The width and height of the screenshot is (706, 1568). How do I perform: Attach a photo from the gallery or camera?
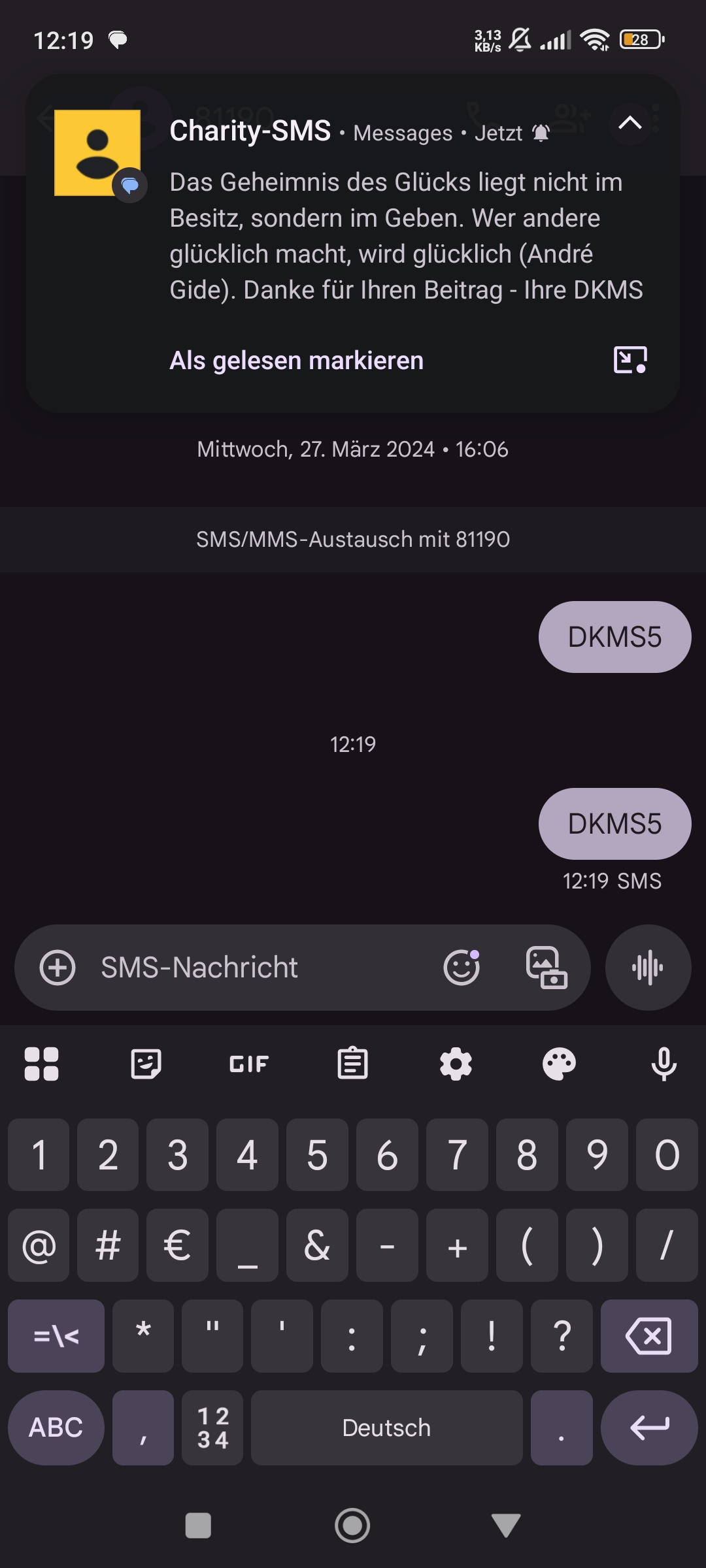click(546, 968)
